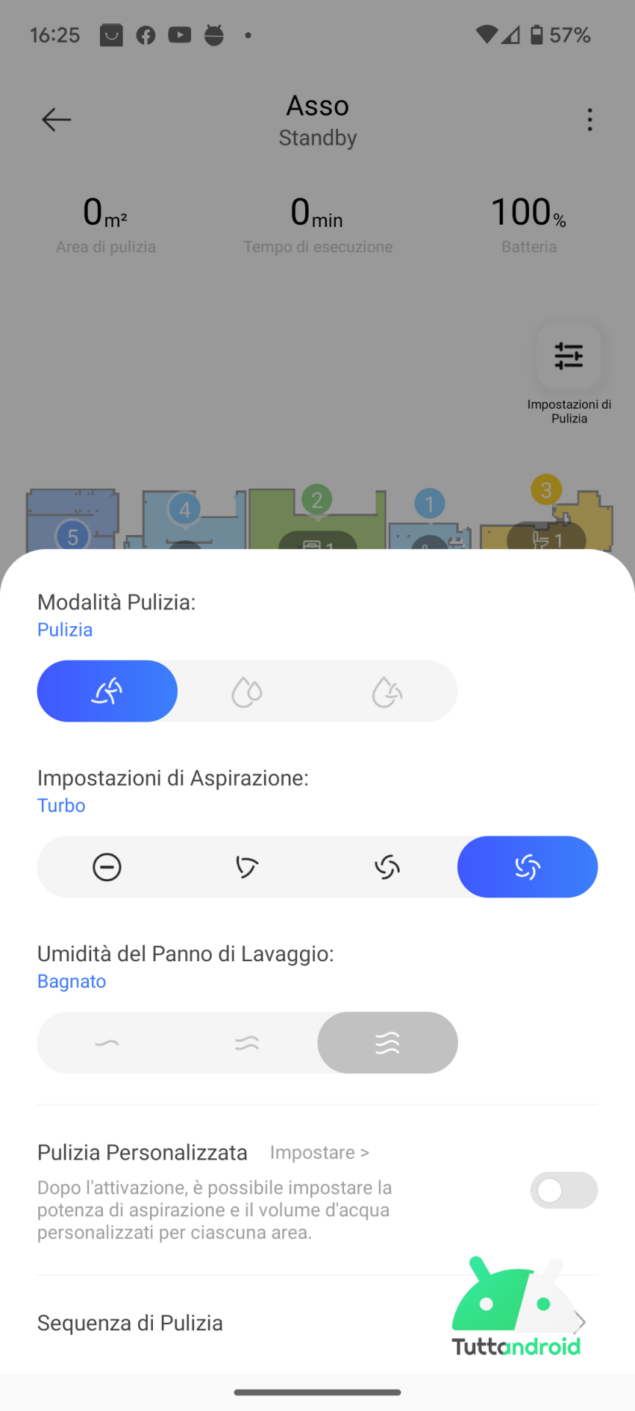Select Turbo suction level

(x=527, y=867)
